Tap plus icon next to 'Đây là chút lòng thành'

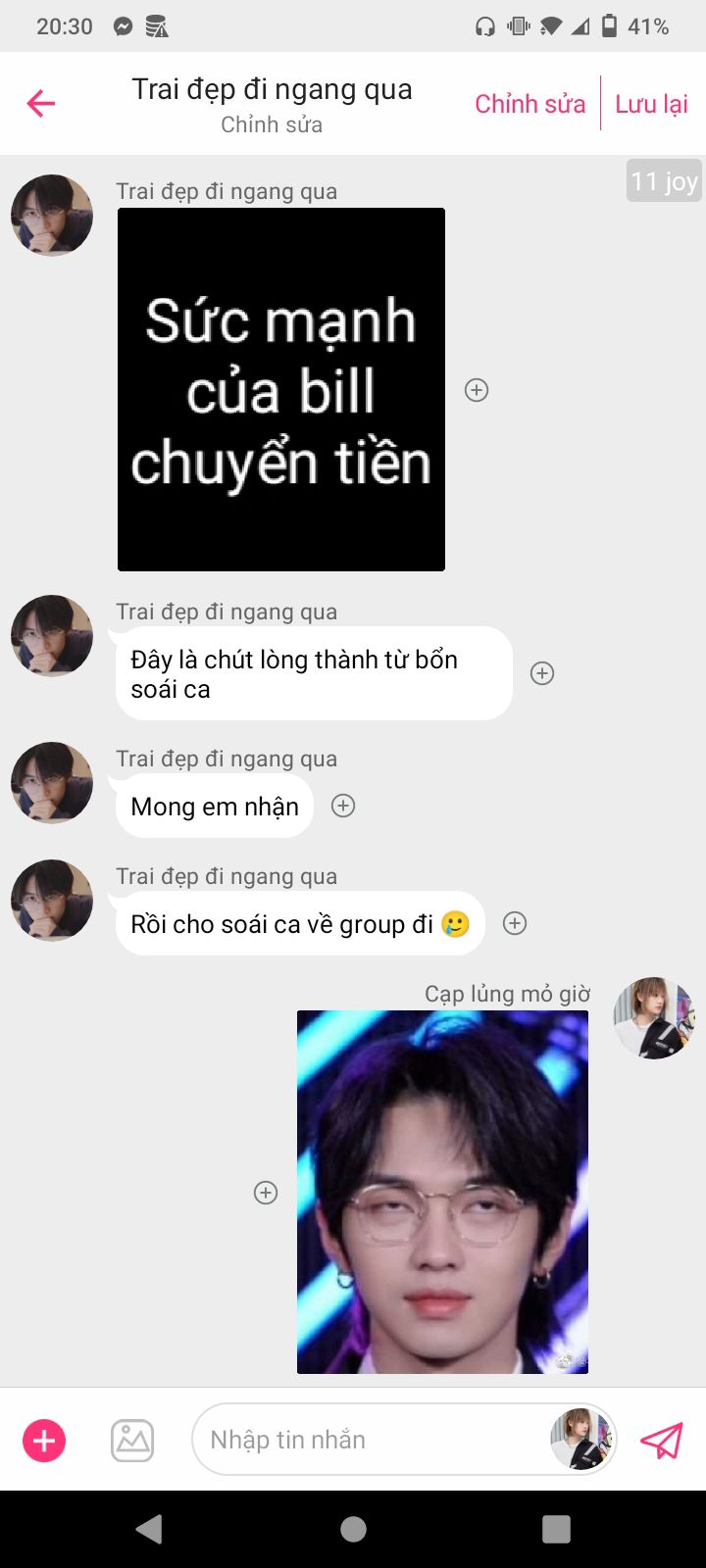point(542,673)
